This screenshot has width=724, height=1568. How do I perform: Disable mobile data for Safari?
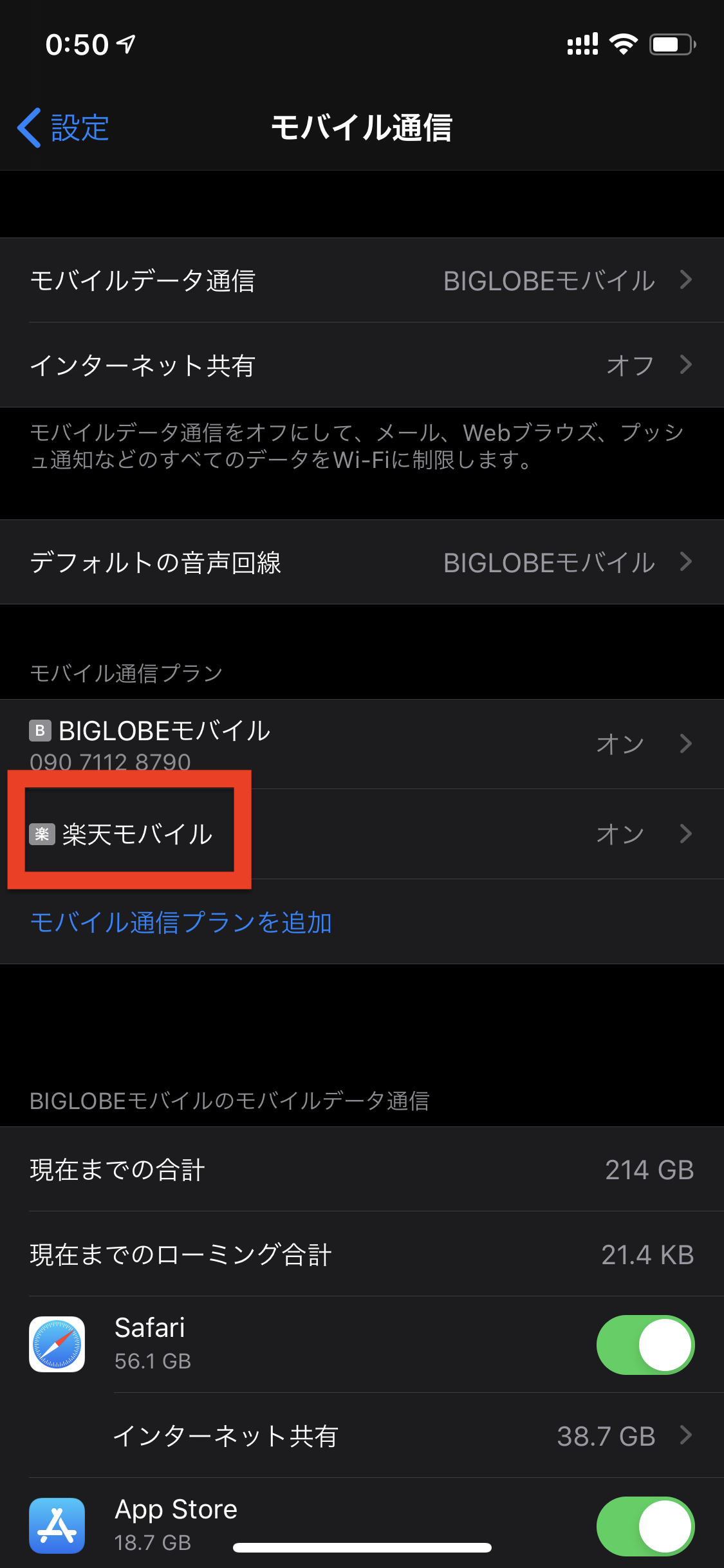645,1345
